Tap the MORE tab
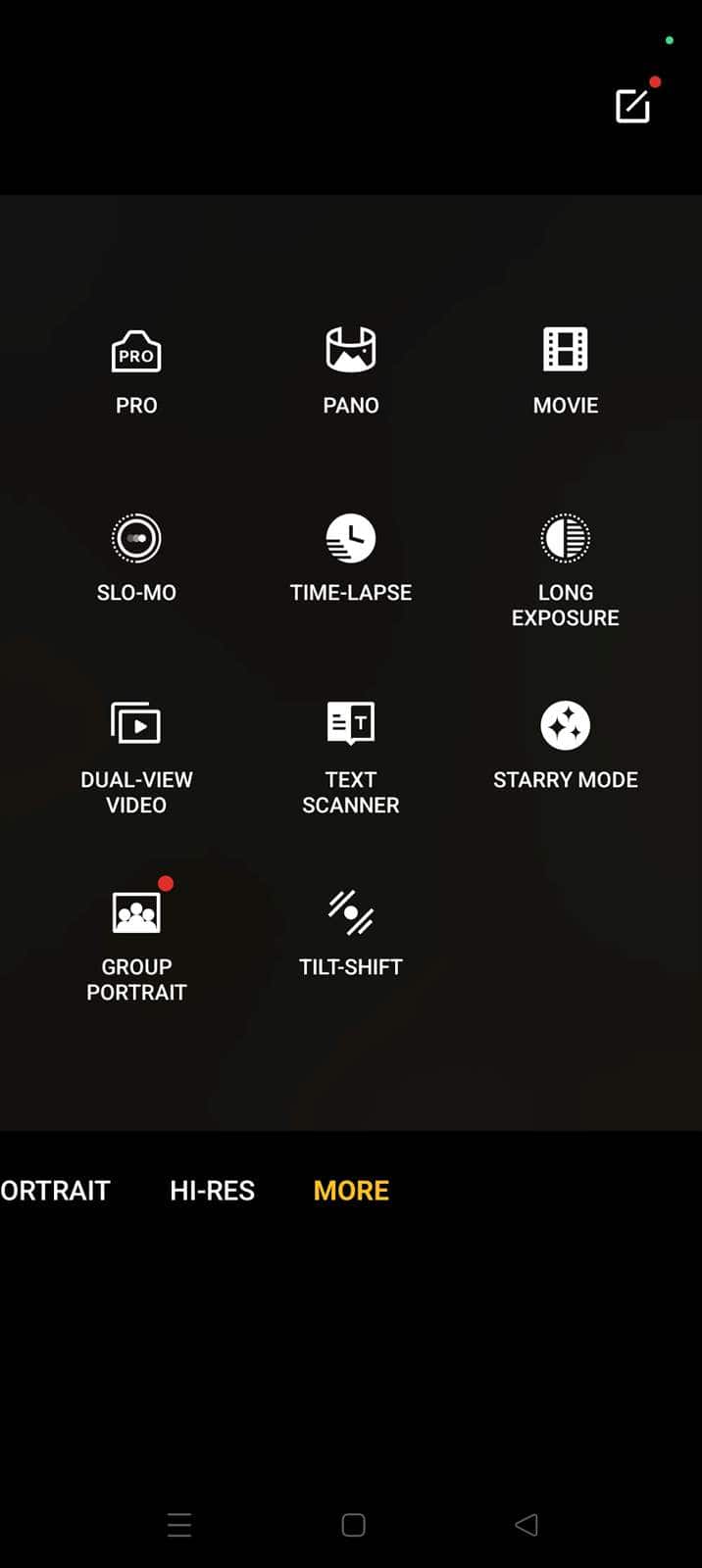702x1568 pixels. tap(351, 1191)
